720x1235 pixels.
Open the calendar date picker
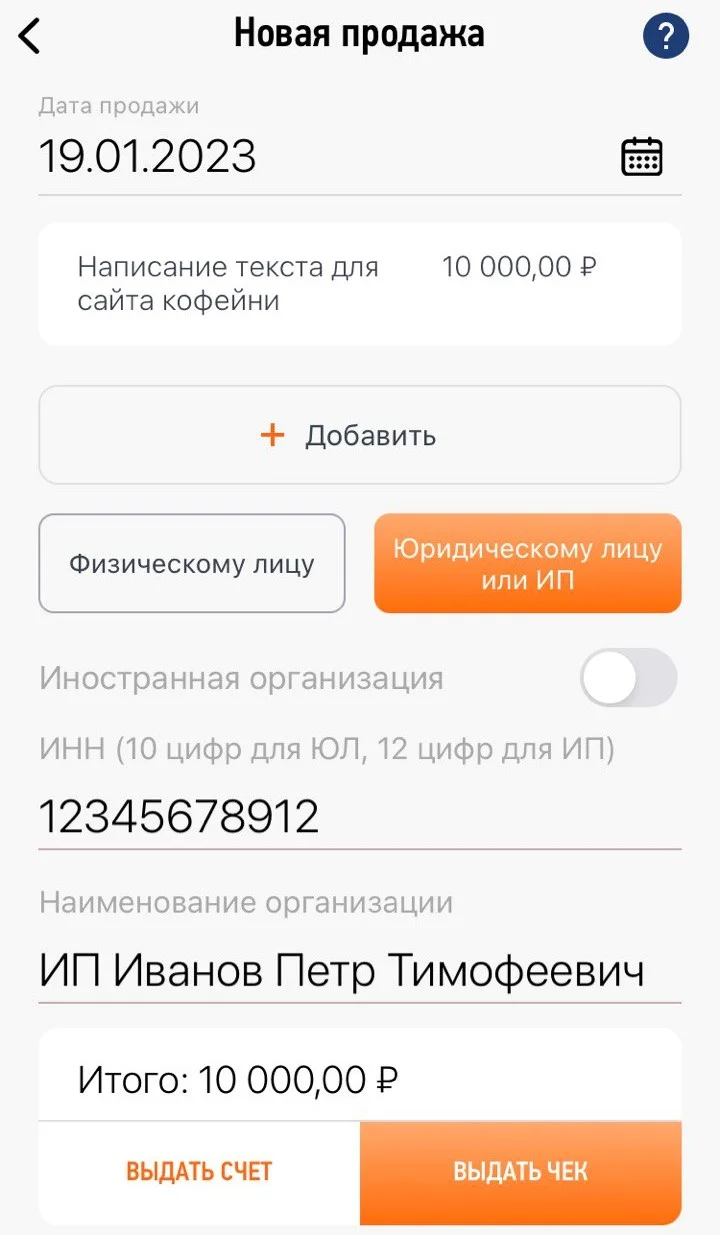coord(642,157)
